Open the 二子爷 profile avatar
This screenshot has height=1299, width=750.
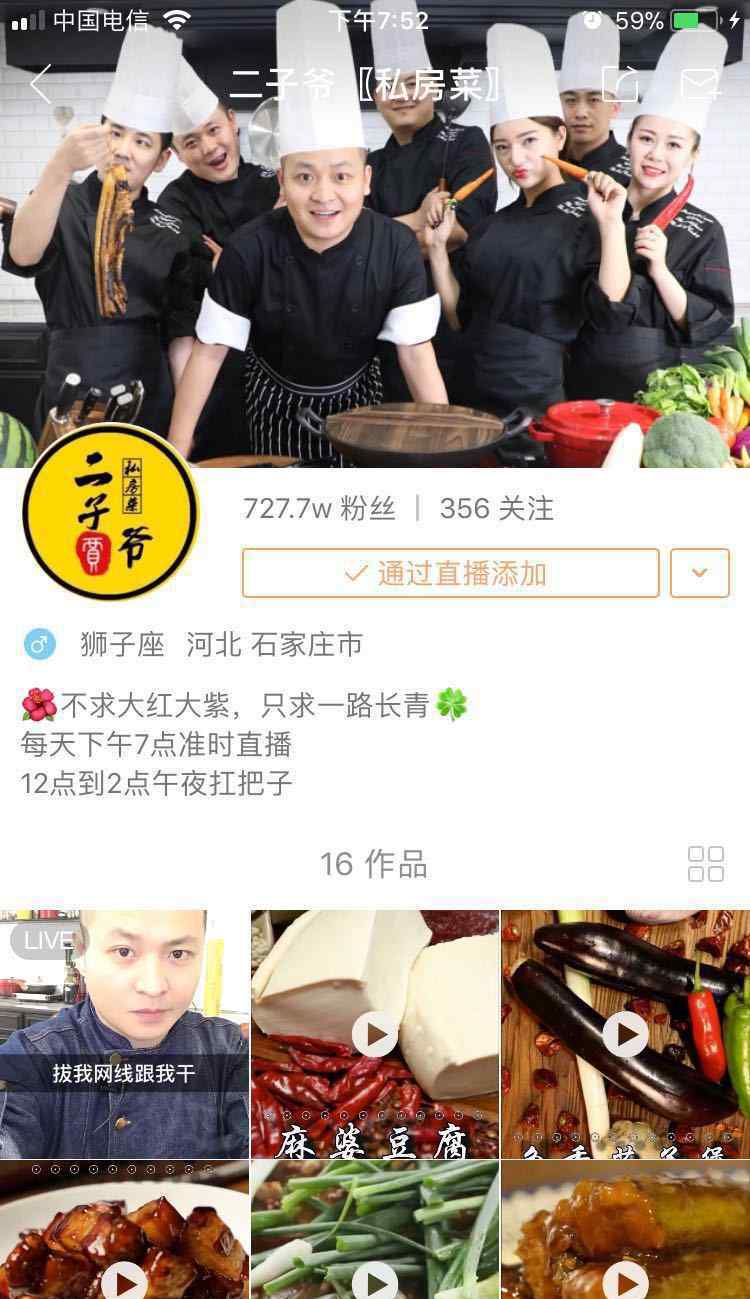(110, 512)
